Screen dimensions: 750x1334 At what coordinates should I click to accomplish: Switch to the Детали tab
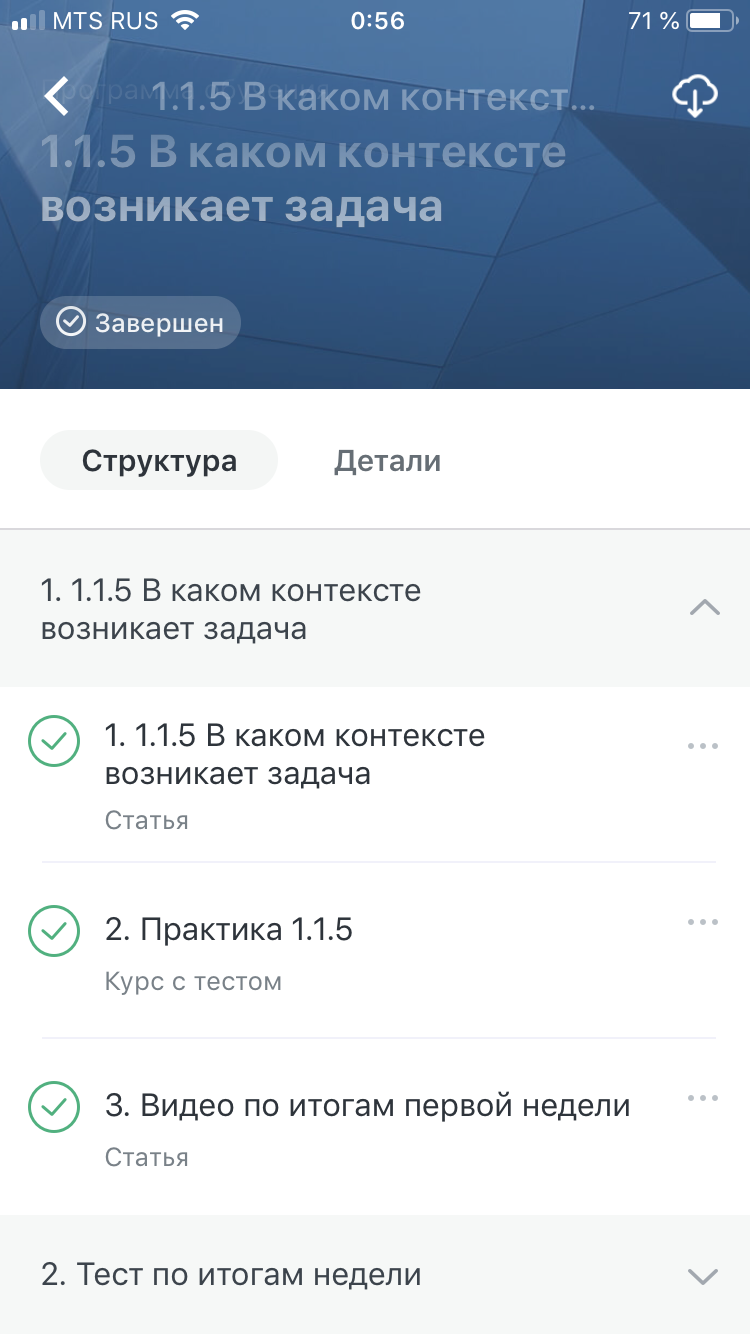tap(387, 461)
